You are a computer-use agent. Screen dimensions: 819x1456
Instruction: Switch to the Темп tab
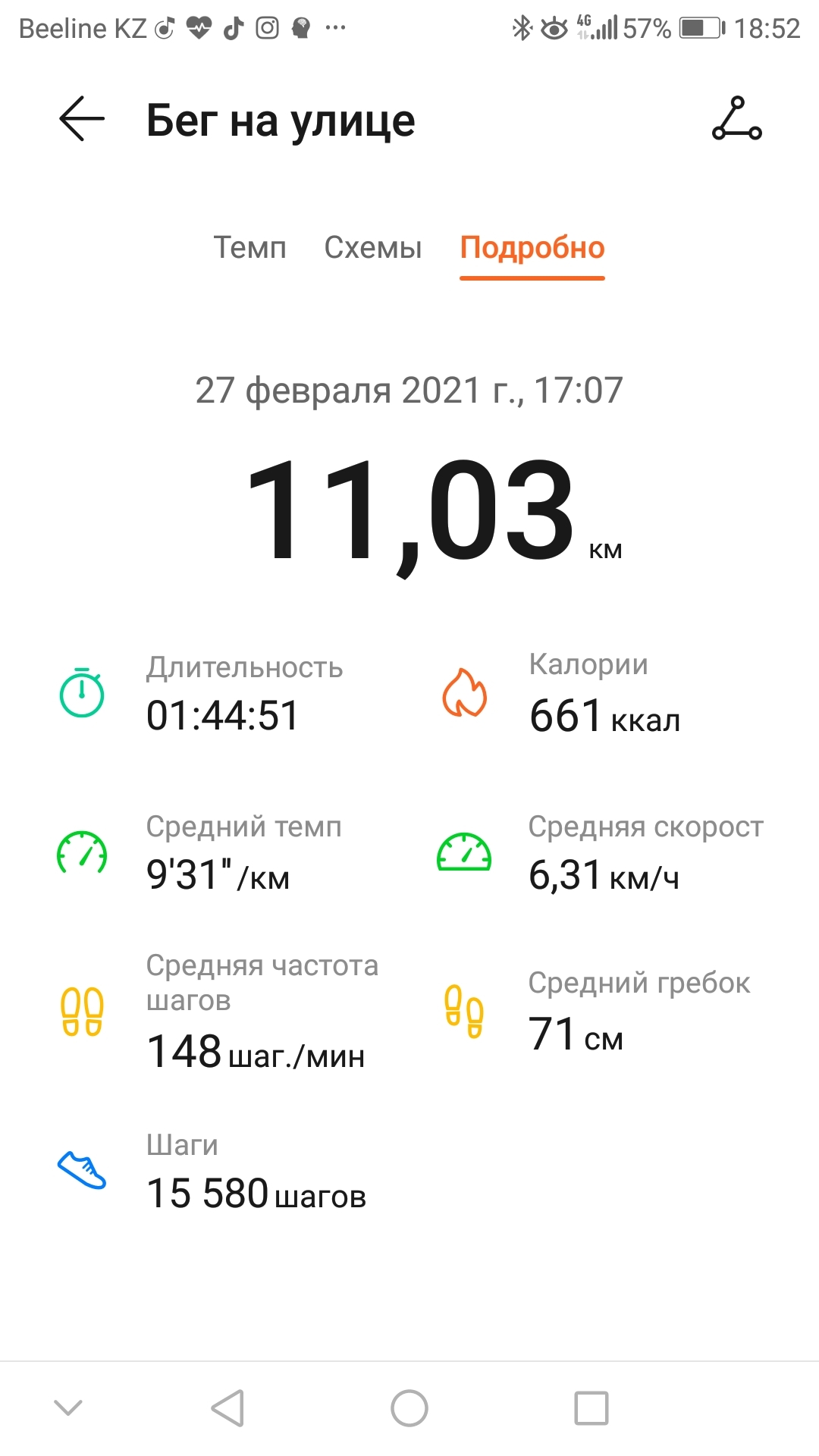(x=249, y=247)
